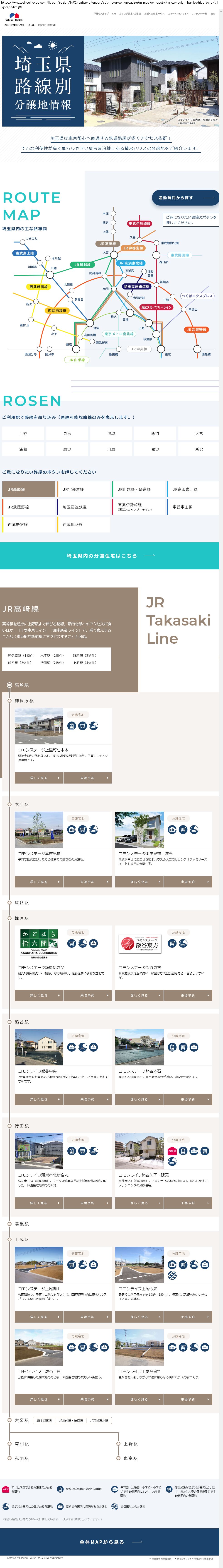Jump to JR宇都宮線 from 大宮駅
223x1568 pixels.
44,1420
